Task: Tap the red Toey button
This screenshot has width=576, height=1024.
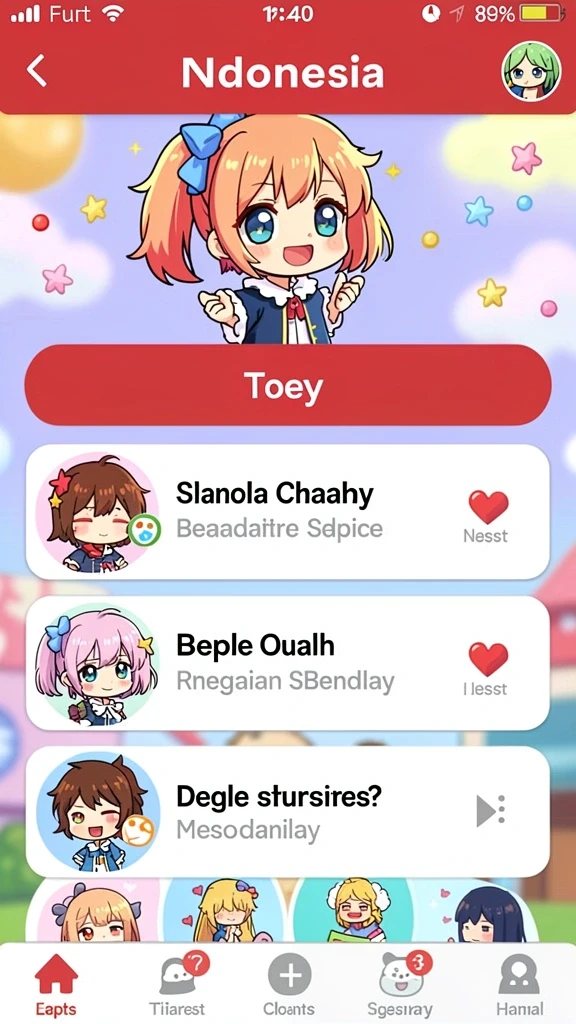Action: (x=288, y=385)
